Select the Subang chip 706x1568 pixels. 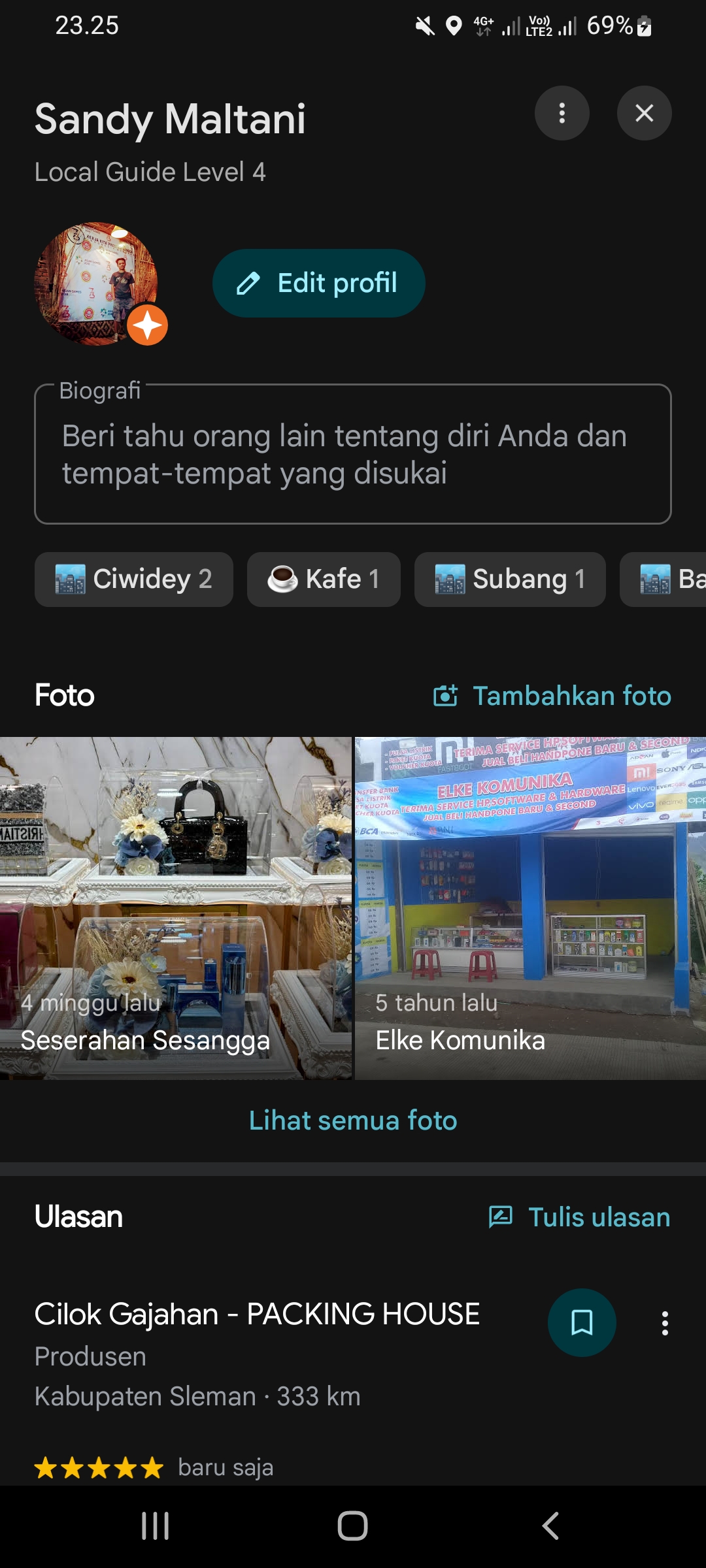(509, 579)
